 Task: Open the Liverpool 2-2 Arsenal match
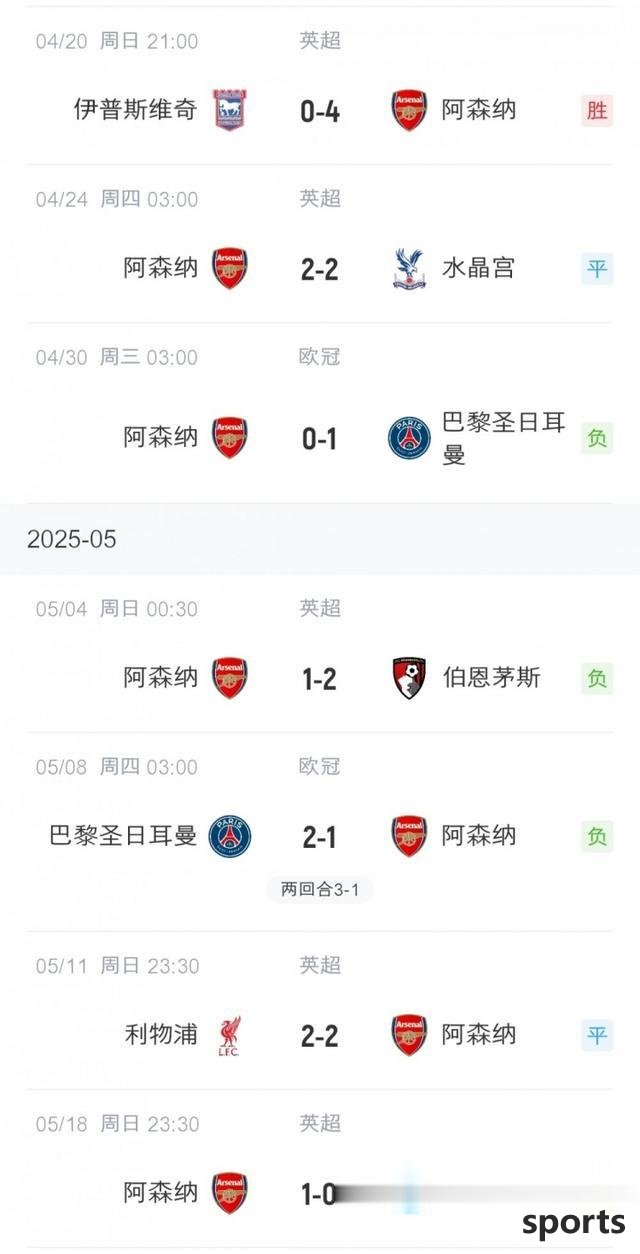[320, 1011]
